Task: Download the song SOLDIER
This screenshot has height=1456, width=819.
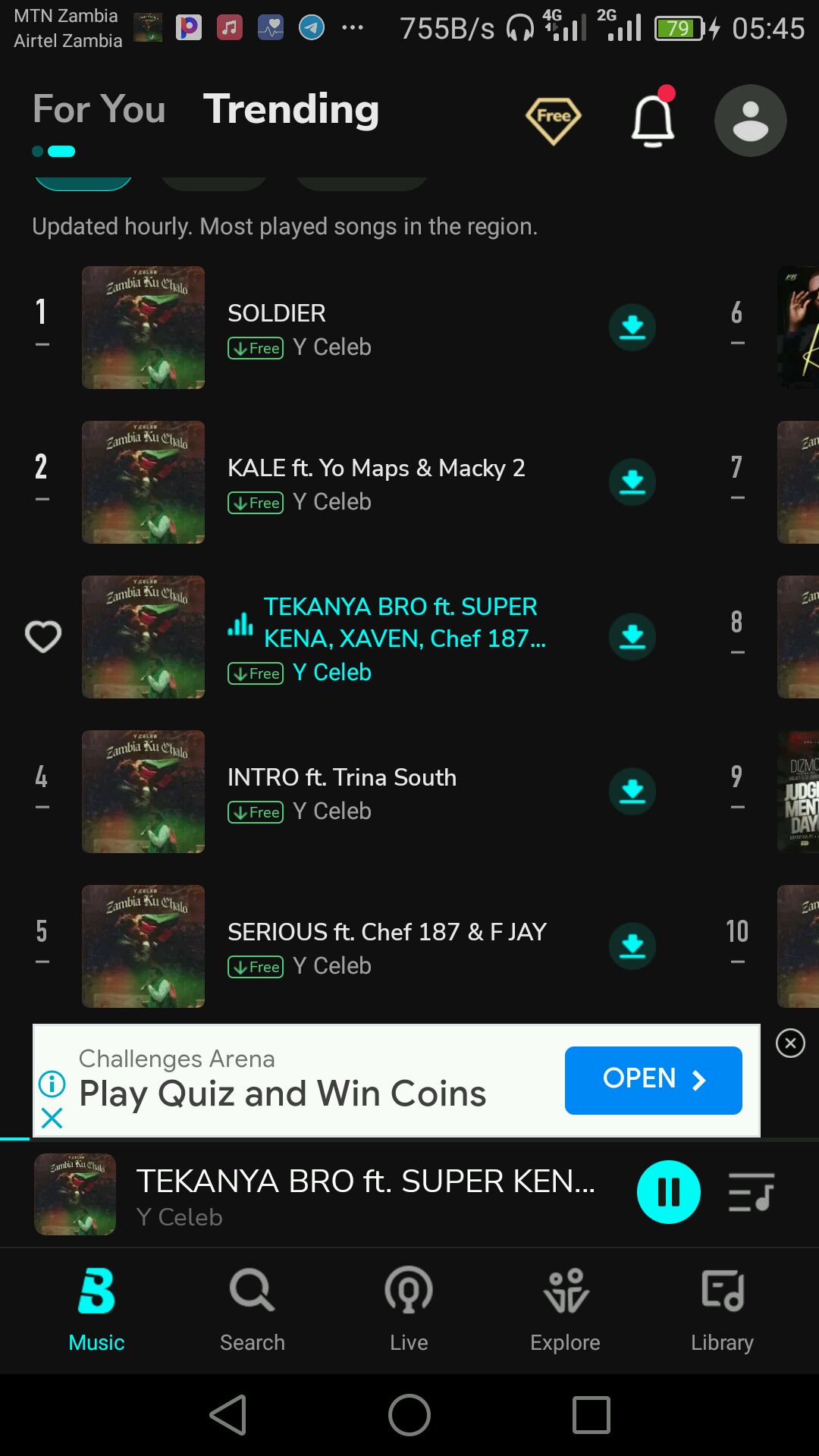Action: pyautogui.click(x=632, y=328)
